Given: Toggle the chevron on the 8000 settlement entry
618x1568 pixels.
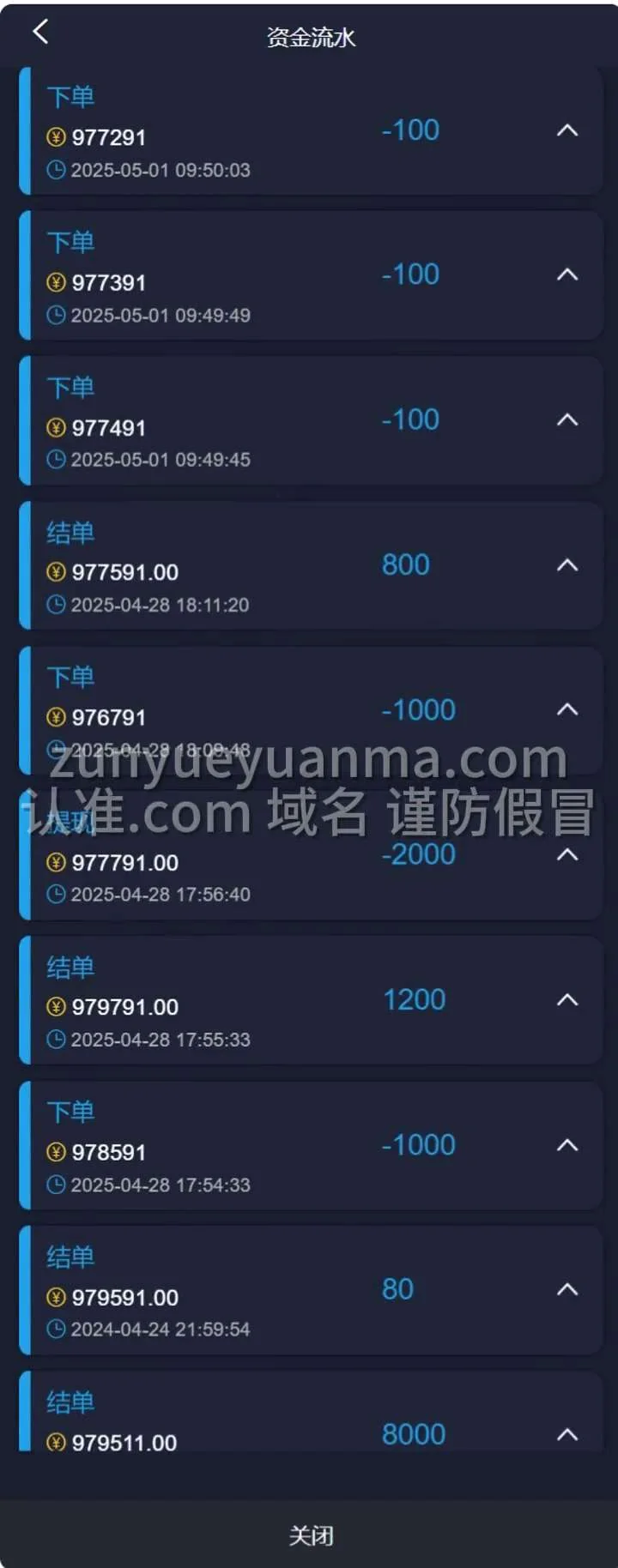Looking at the screenshot, I should tap(567, 1433).
